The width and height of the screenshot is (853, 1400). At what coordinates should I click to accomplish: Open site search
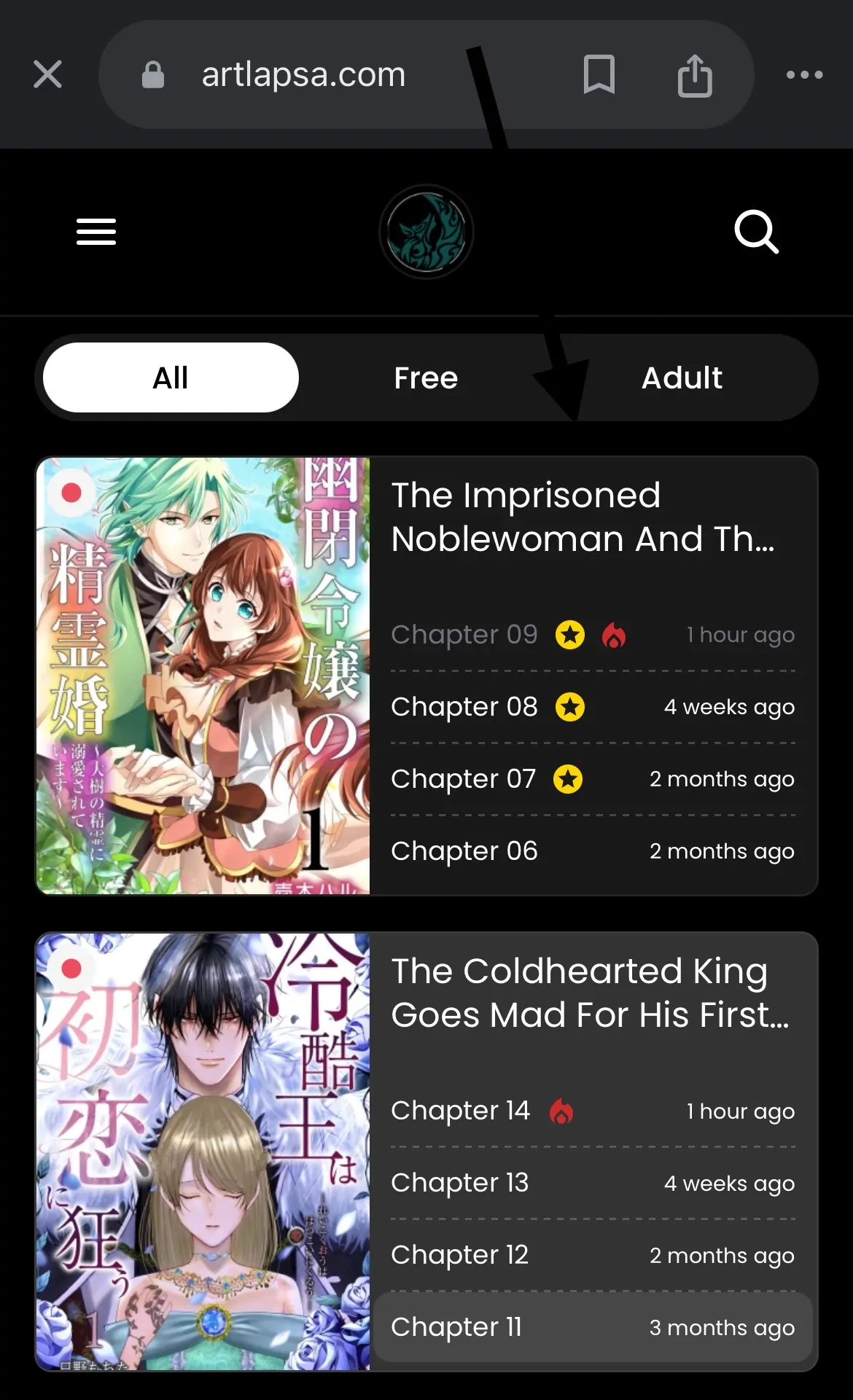[x=756, y=232]
